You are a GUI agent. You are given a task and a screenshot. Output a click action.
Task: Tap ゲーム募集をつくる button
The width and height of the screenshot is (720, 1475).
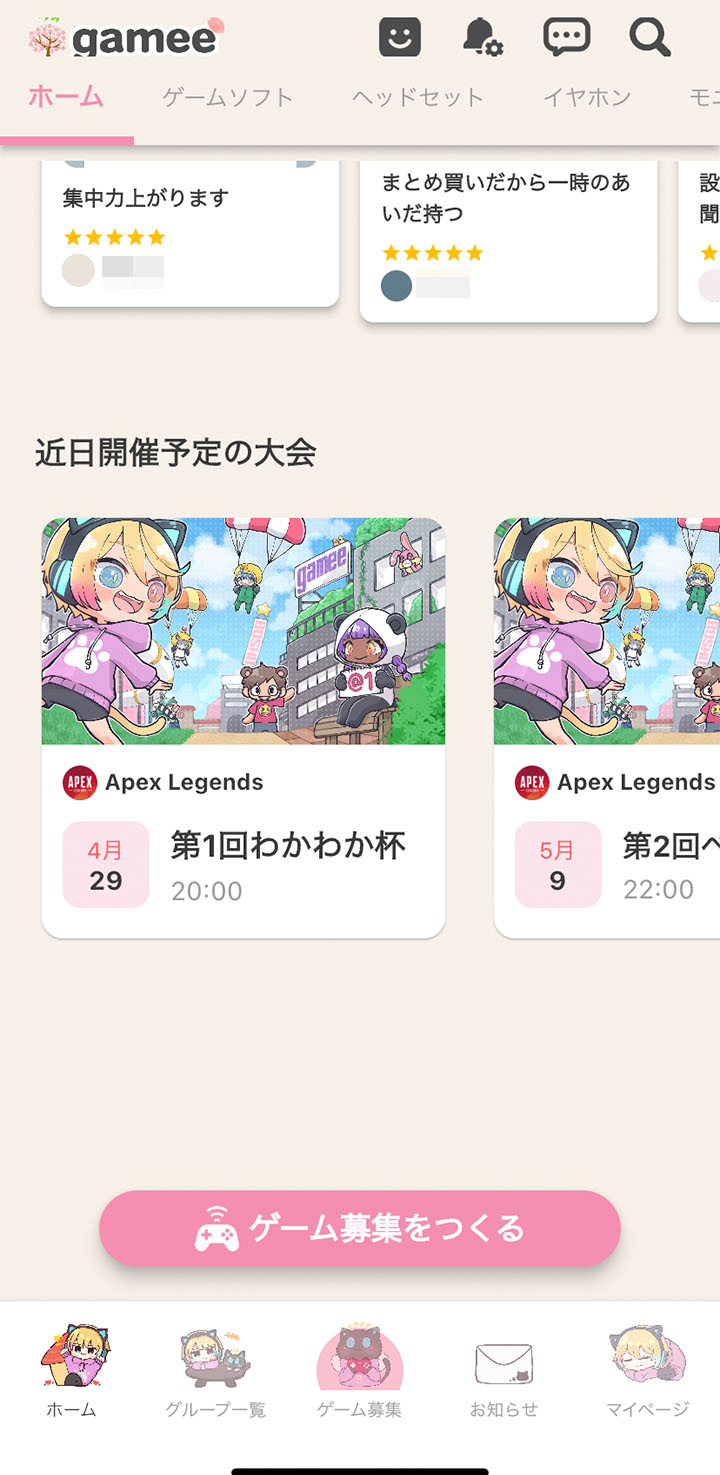360,1228
